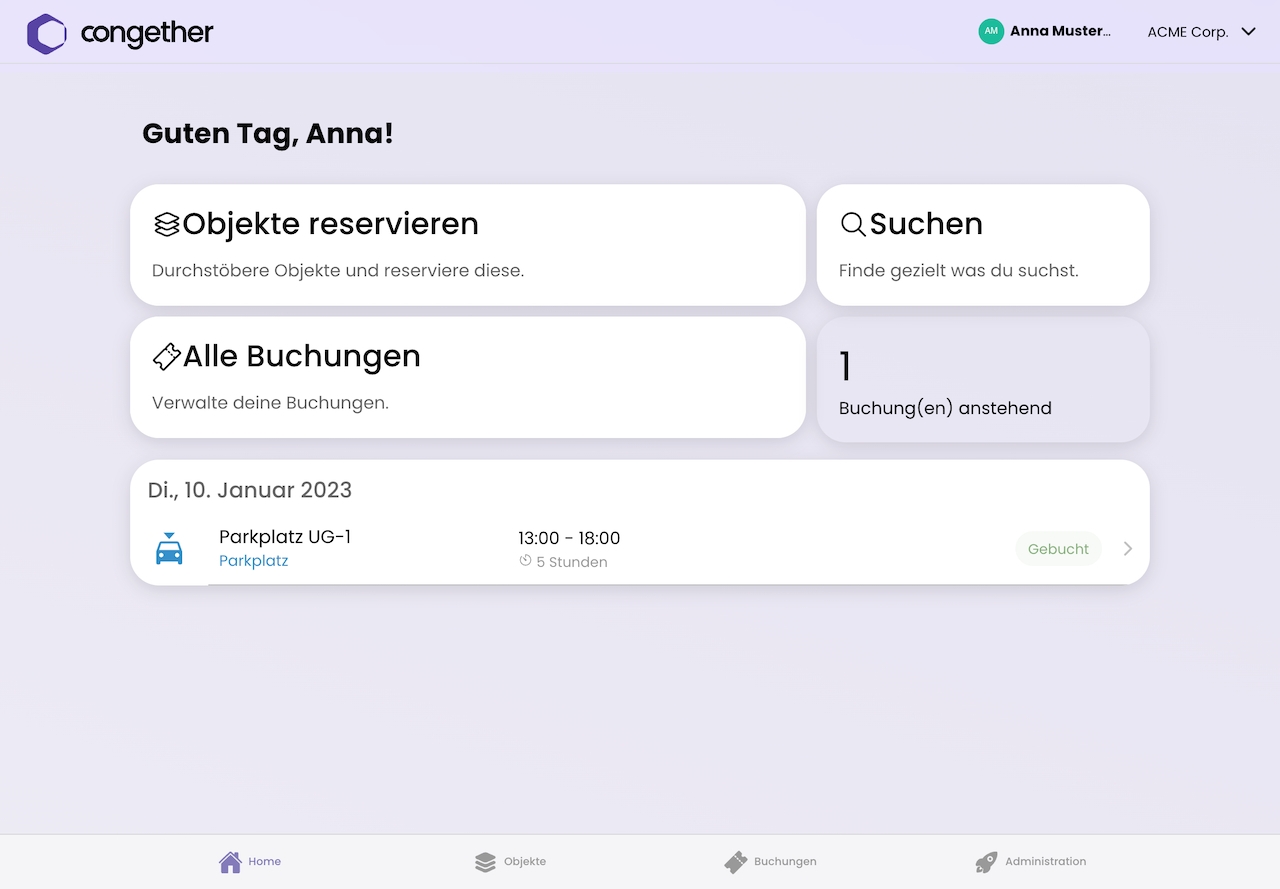Switch to the Buchungen tab
Image resolution: width=1280 pixels, height=889 pixels.
770,861
